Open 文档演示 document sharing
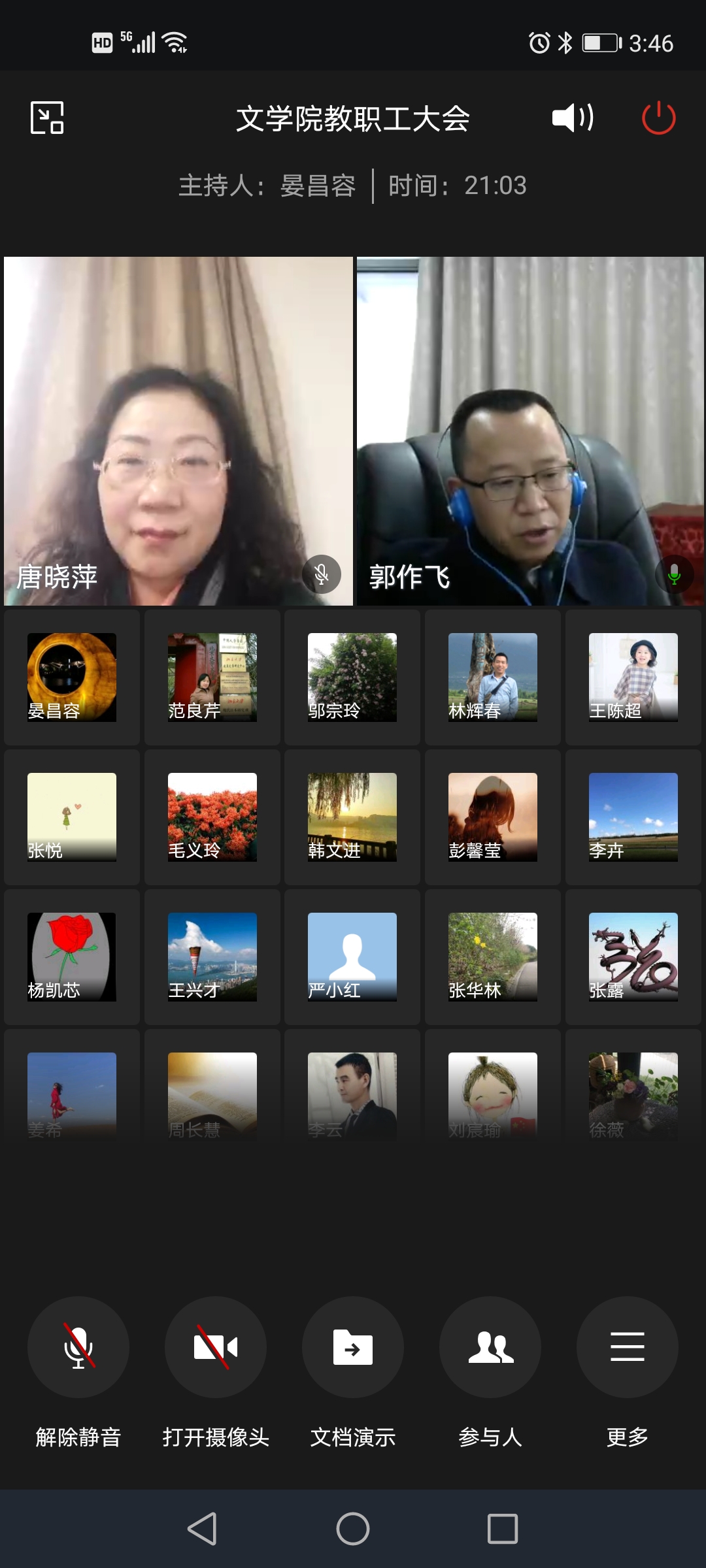The height and width of the screenshot is (1568, 706). [353, 1347]
